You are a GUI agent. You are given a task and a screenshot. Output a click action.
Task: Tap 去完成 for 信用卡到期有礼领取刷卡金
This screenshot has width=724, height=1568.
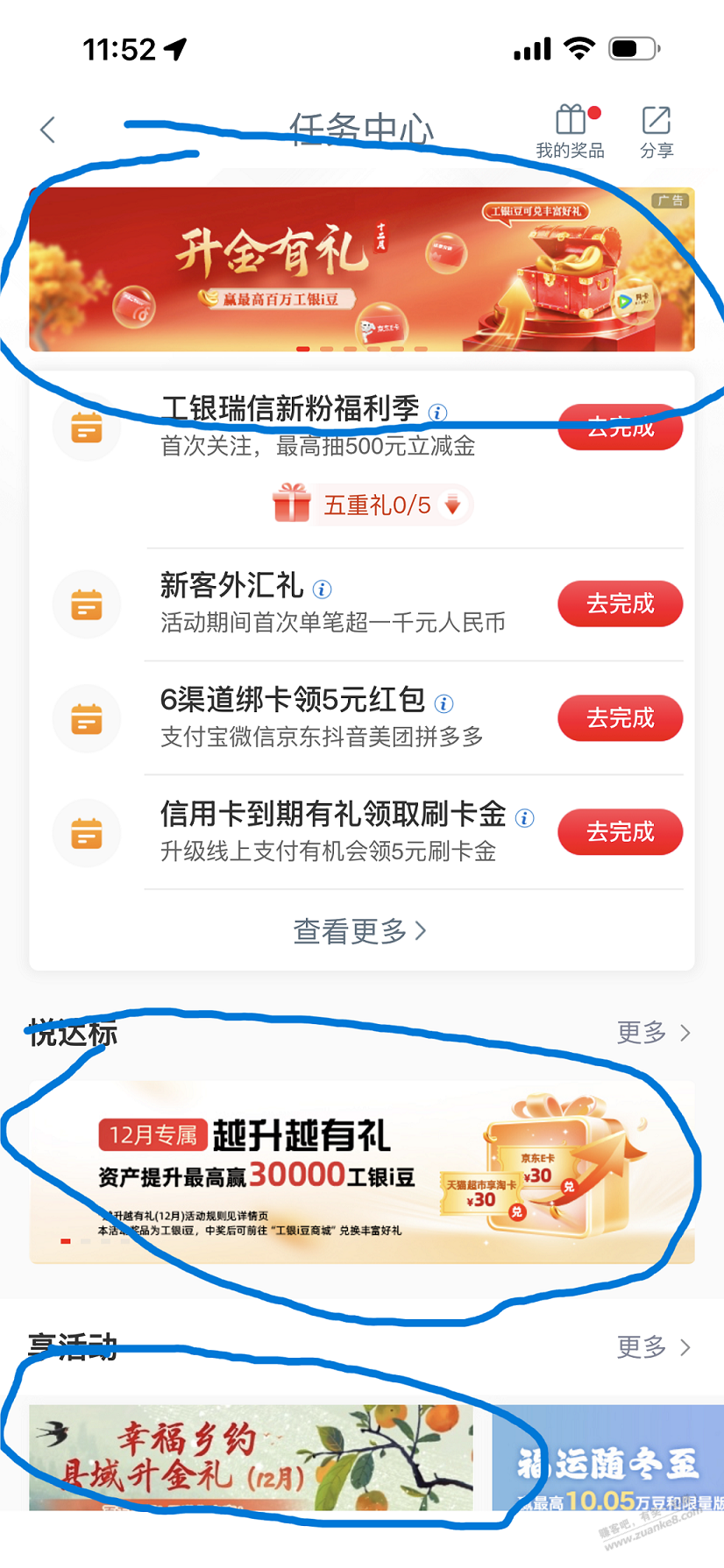click(x=620, y=831)
